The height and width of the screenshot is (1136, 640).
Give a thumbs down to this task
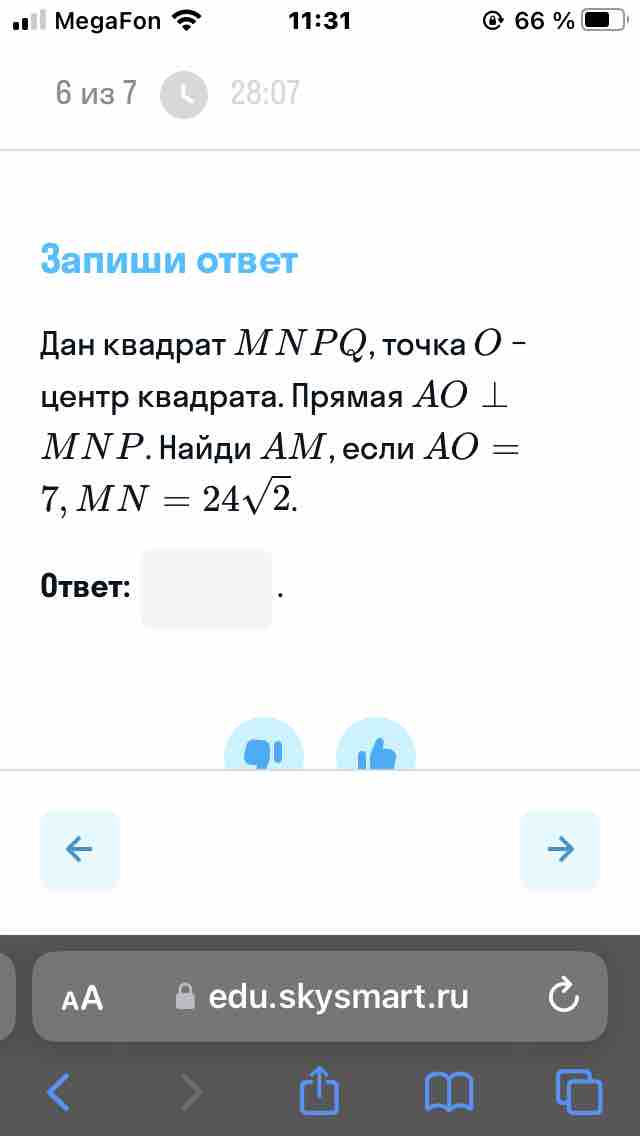[264, 745]
